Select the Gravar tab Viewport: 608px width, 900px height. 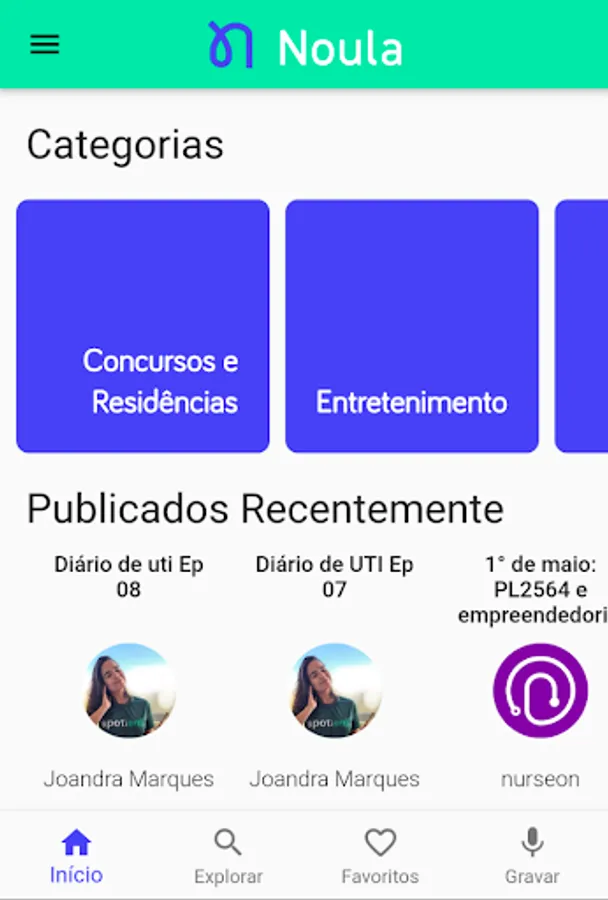click(532, 857)
